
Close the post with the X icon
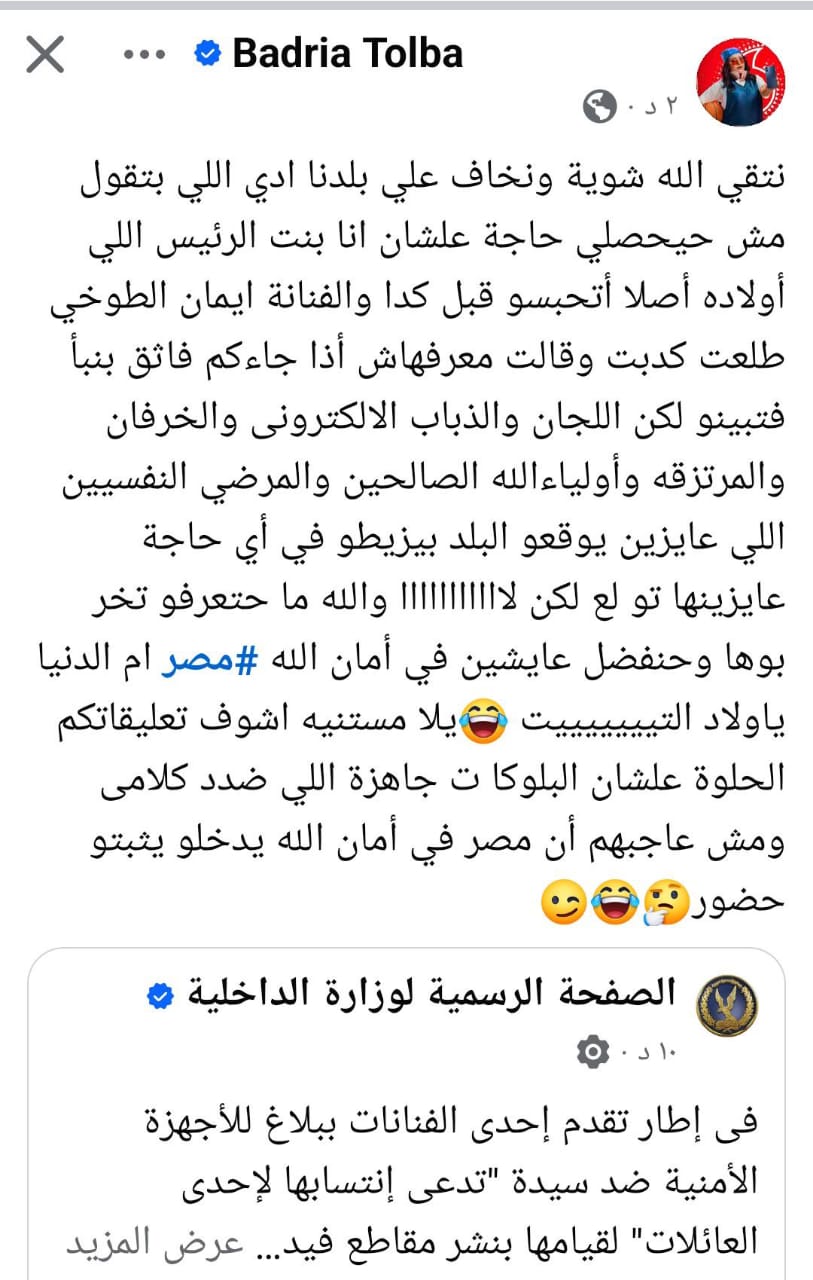[45, 55]
